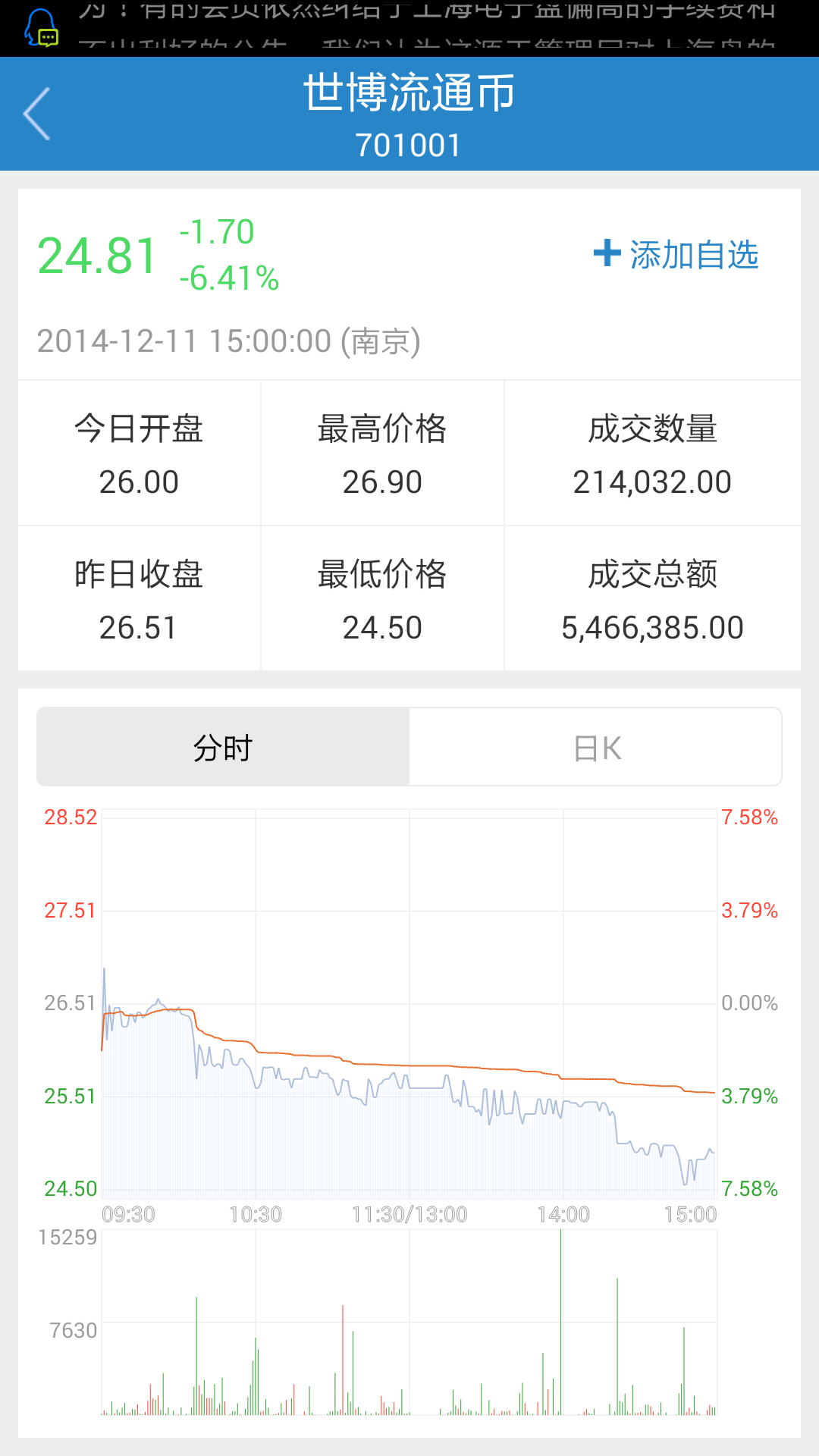Tap 添加自选 to add to watchlist

pyautogui.click(x=676, y=255)
